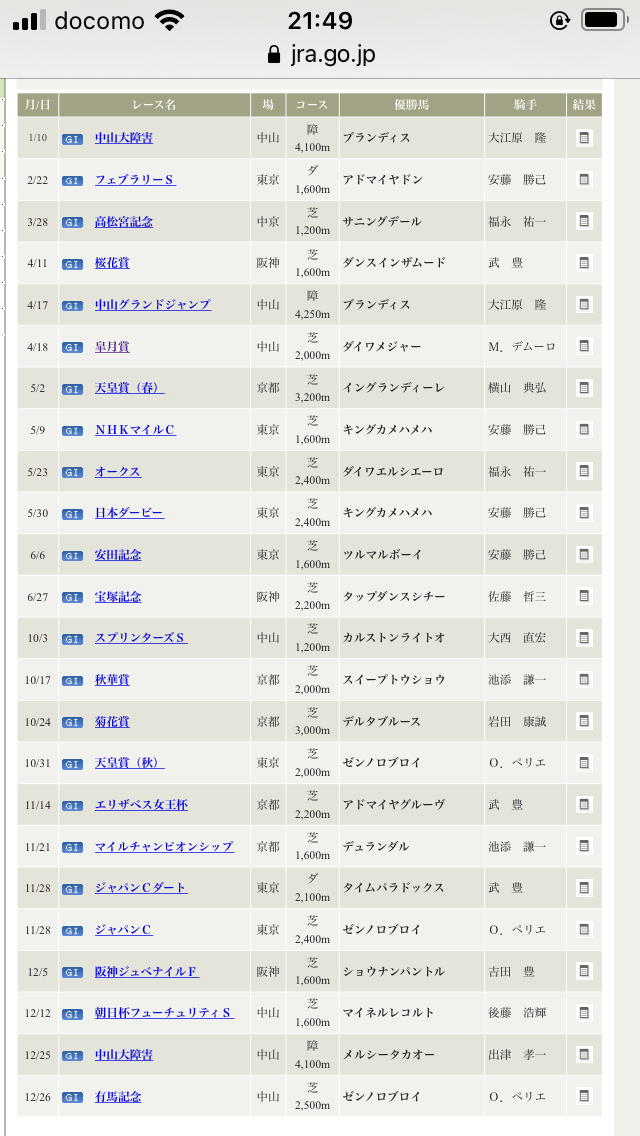Tap the jra.go.jp address bar
The image size is (640, 1136).
pos(320,54)
